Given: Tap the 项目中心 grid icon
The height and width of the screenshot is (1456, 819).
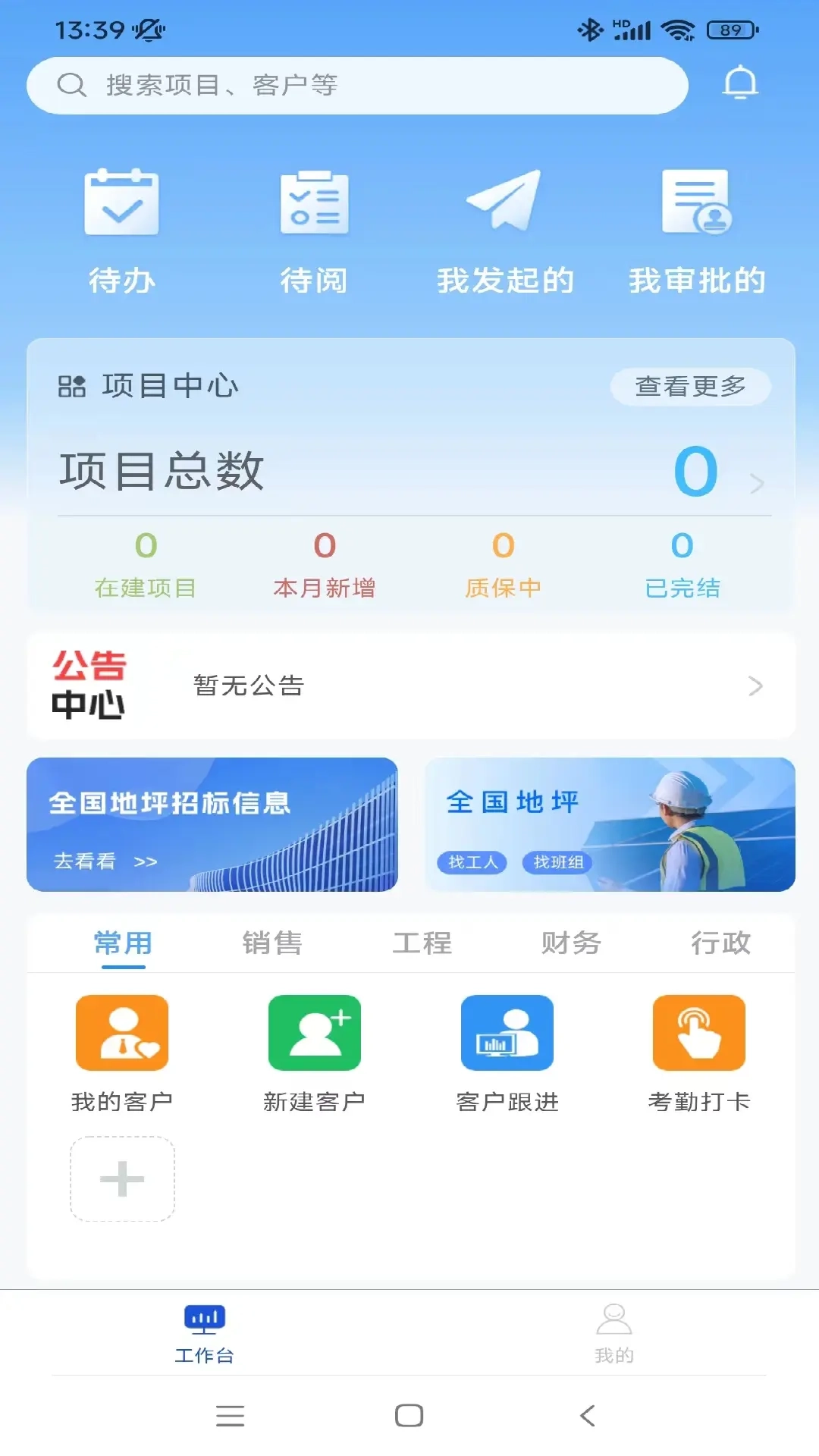Looking at the screenshot, I should pyautogui.click(x=71, y=386).
